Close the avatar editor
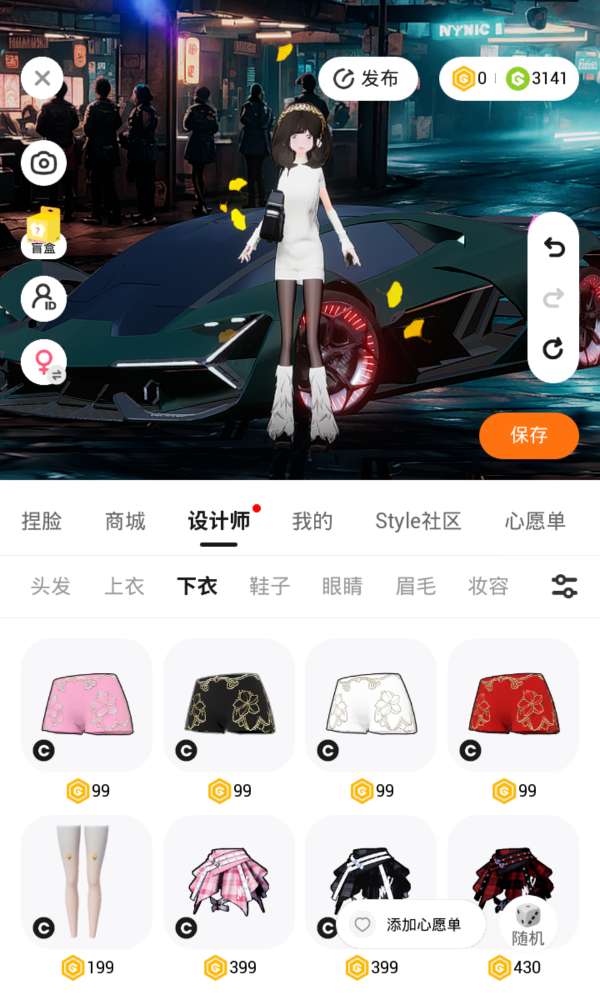 42,77
